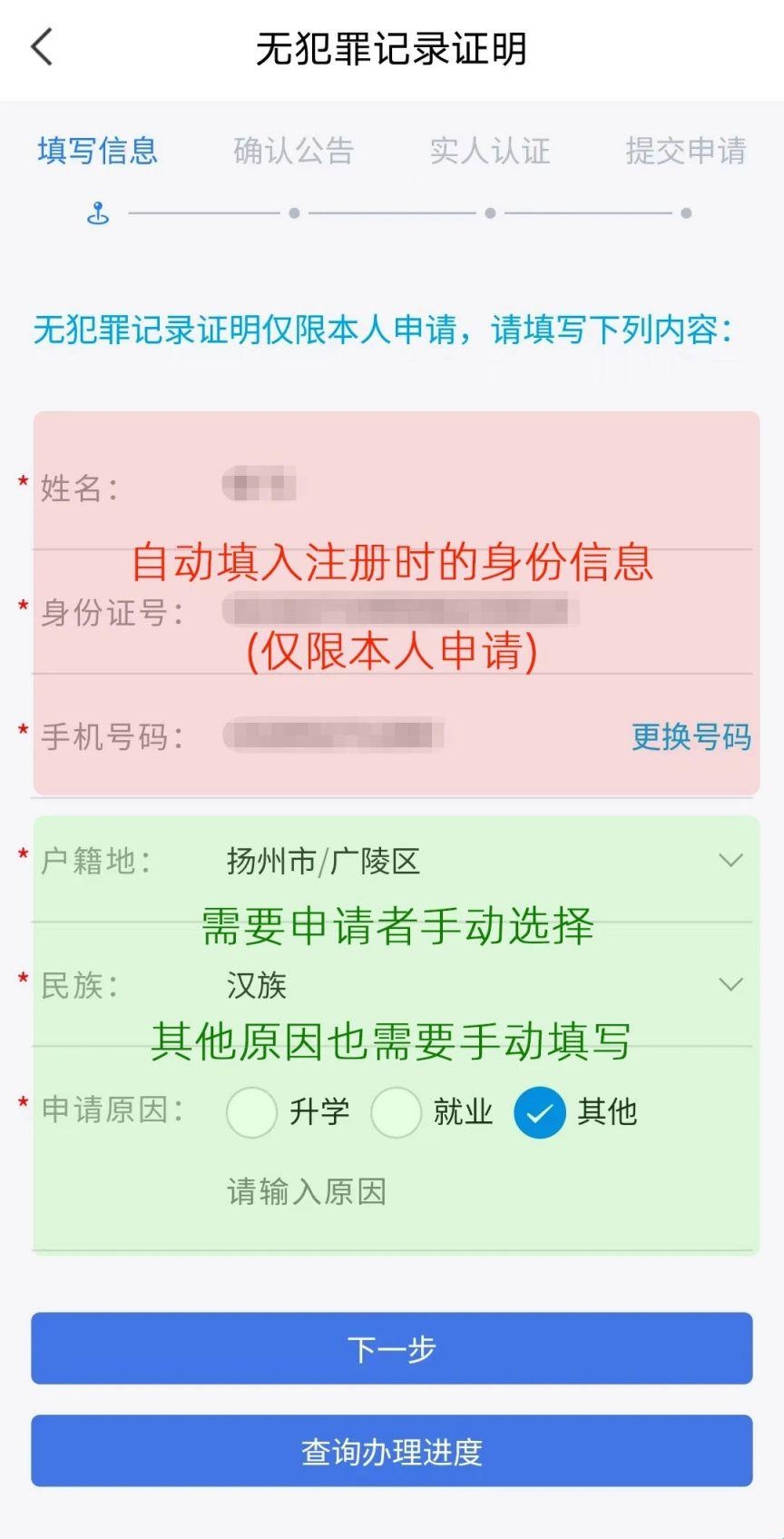Tap the 查询办理进度 button

point(392,1451)
